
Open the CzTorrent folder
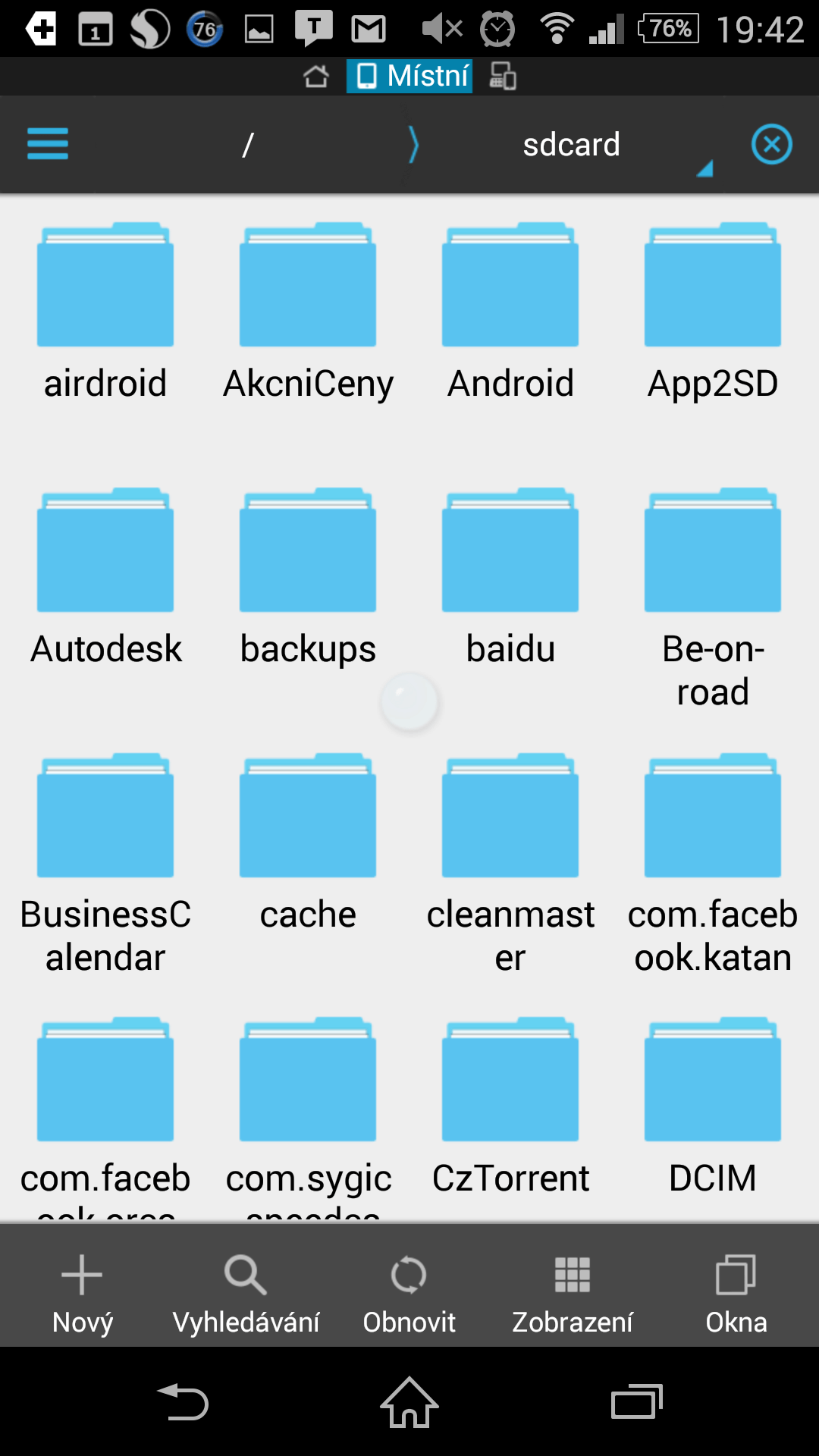pyautogui.click(x=510, y=1106)
